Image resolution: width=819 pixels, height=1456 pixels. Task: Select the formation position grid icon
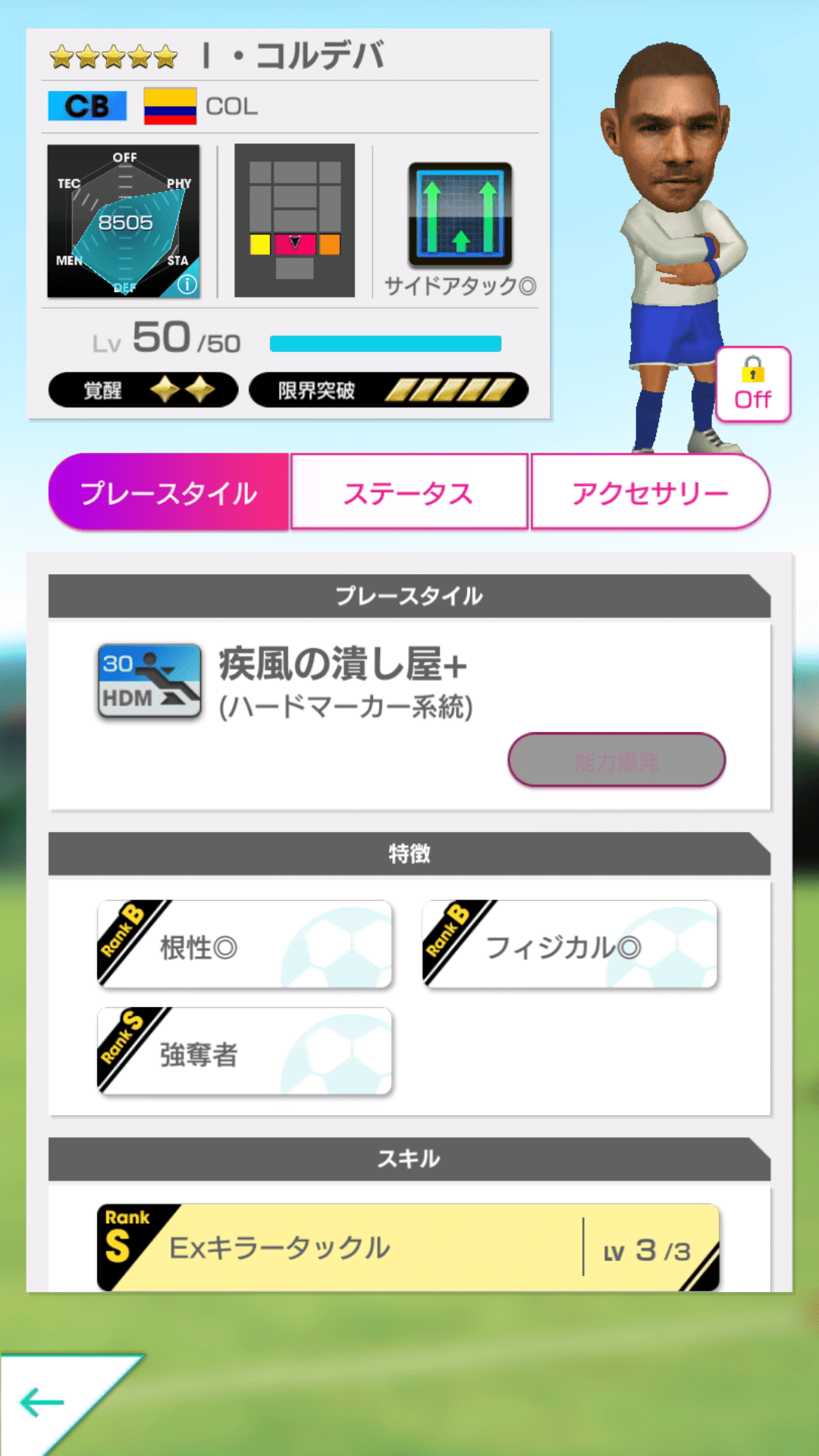[294, 220]
